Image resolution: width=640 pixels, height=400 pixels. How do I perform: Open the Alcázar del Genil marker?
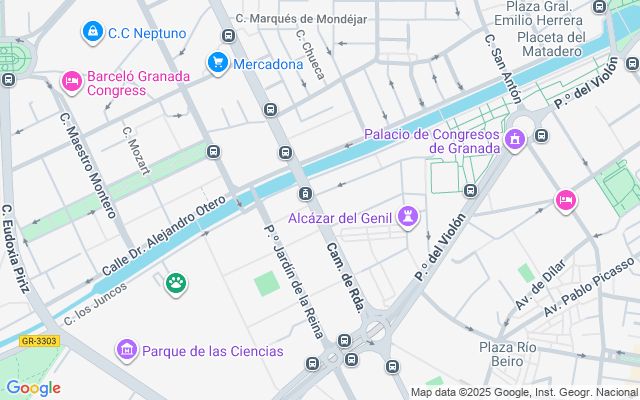407,215
